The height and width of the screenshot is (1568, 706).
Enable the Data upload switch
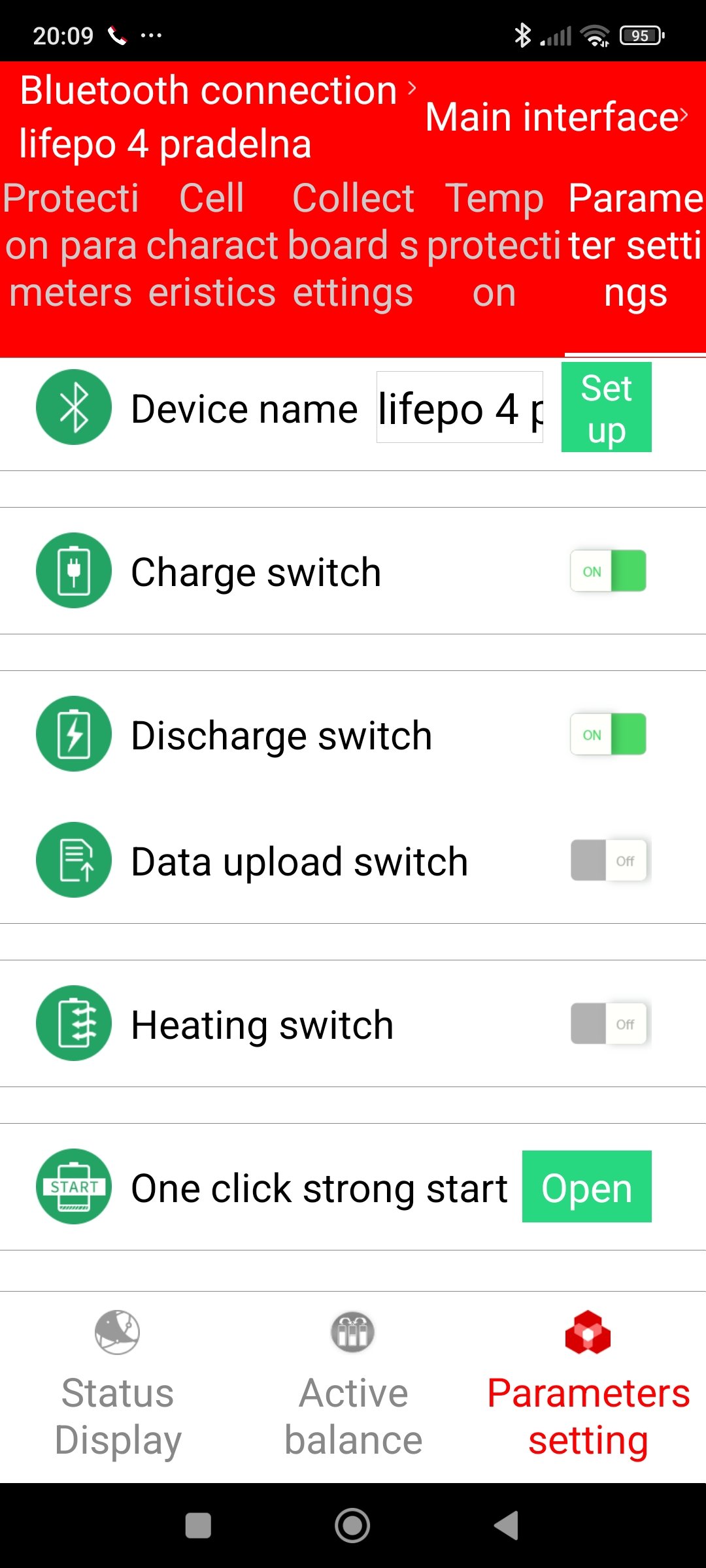coord(609,860)
